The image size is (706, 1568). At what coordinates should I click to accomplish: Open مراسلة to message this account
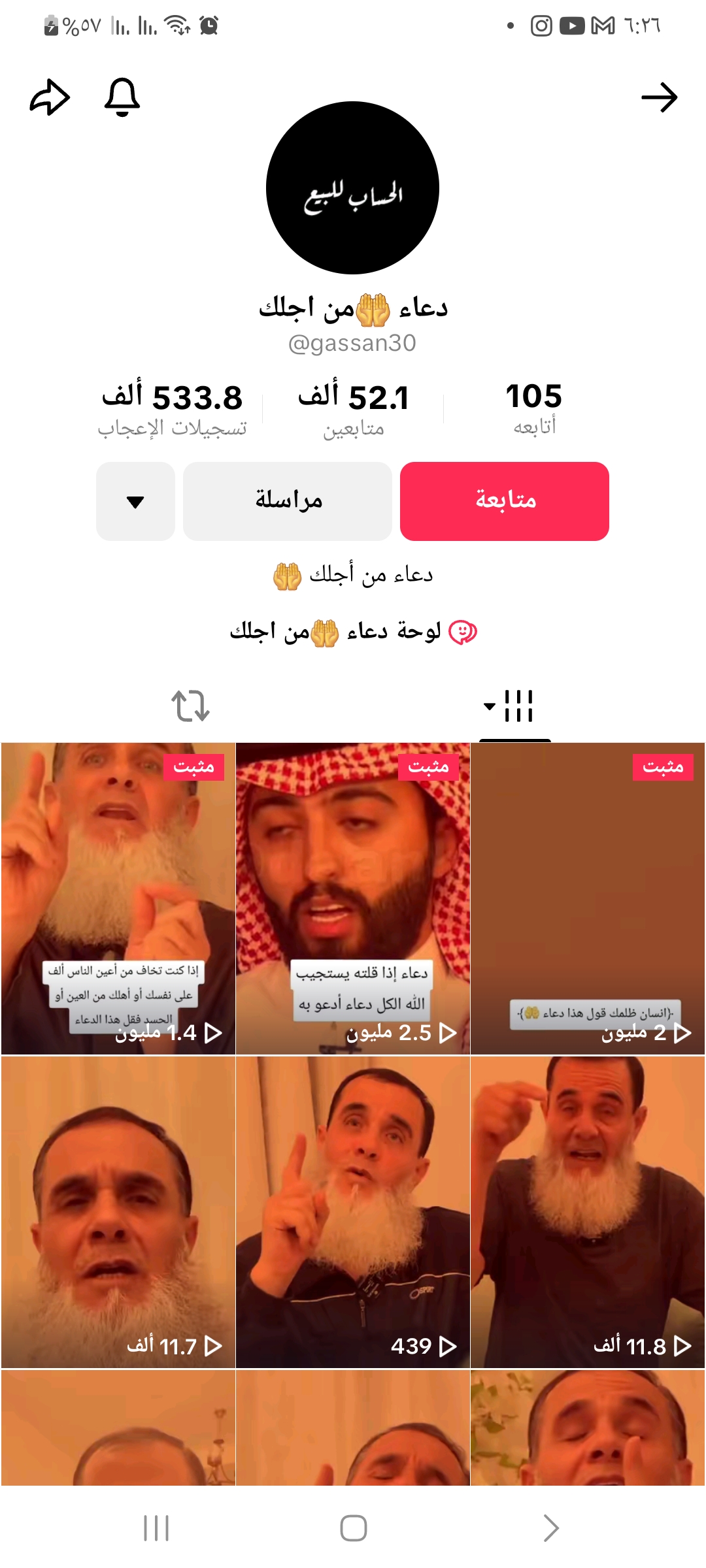288,501
